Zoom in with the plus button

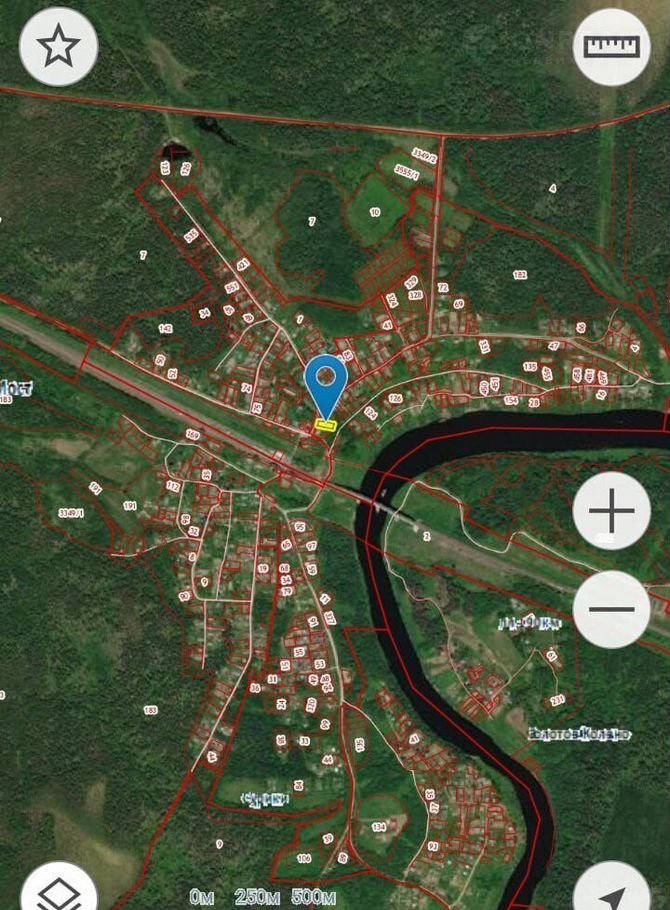[x=611, y=511]
